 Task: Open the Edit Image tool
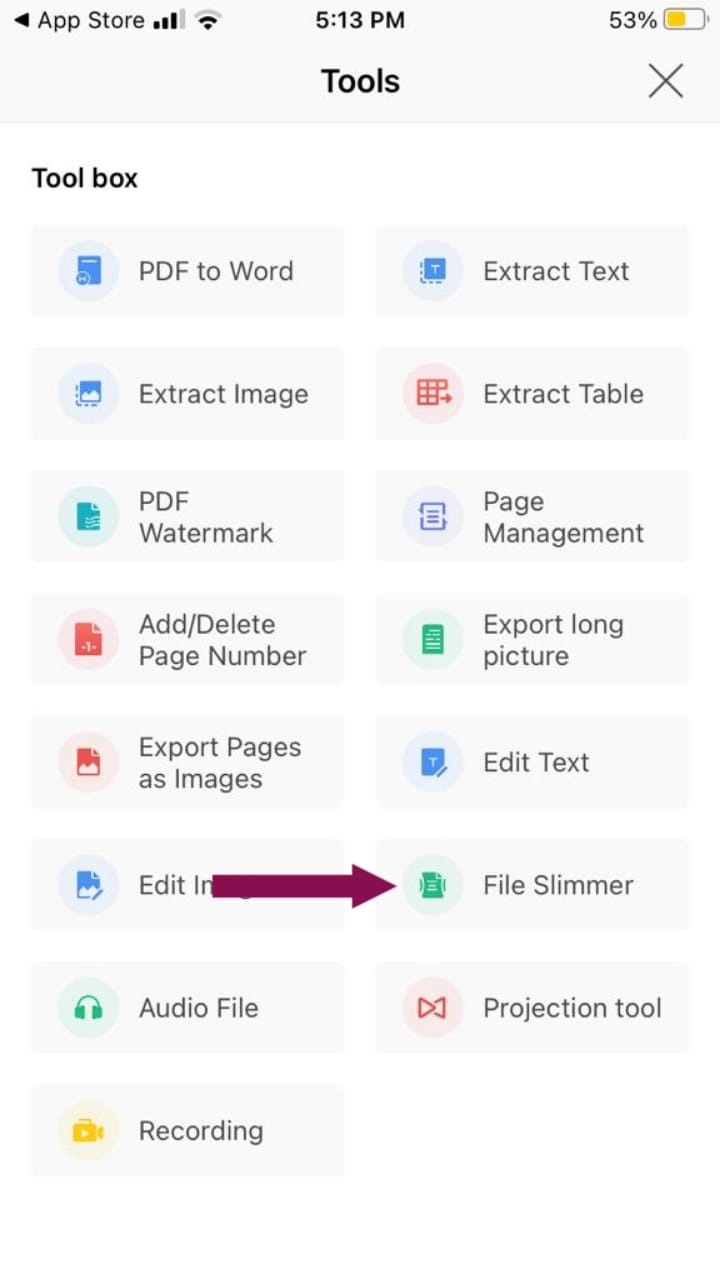(188, 885)
